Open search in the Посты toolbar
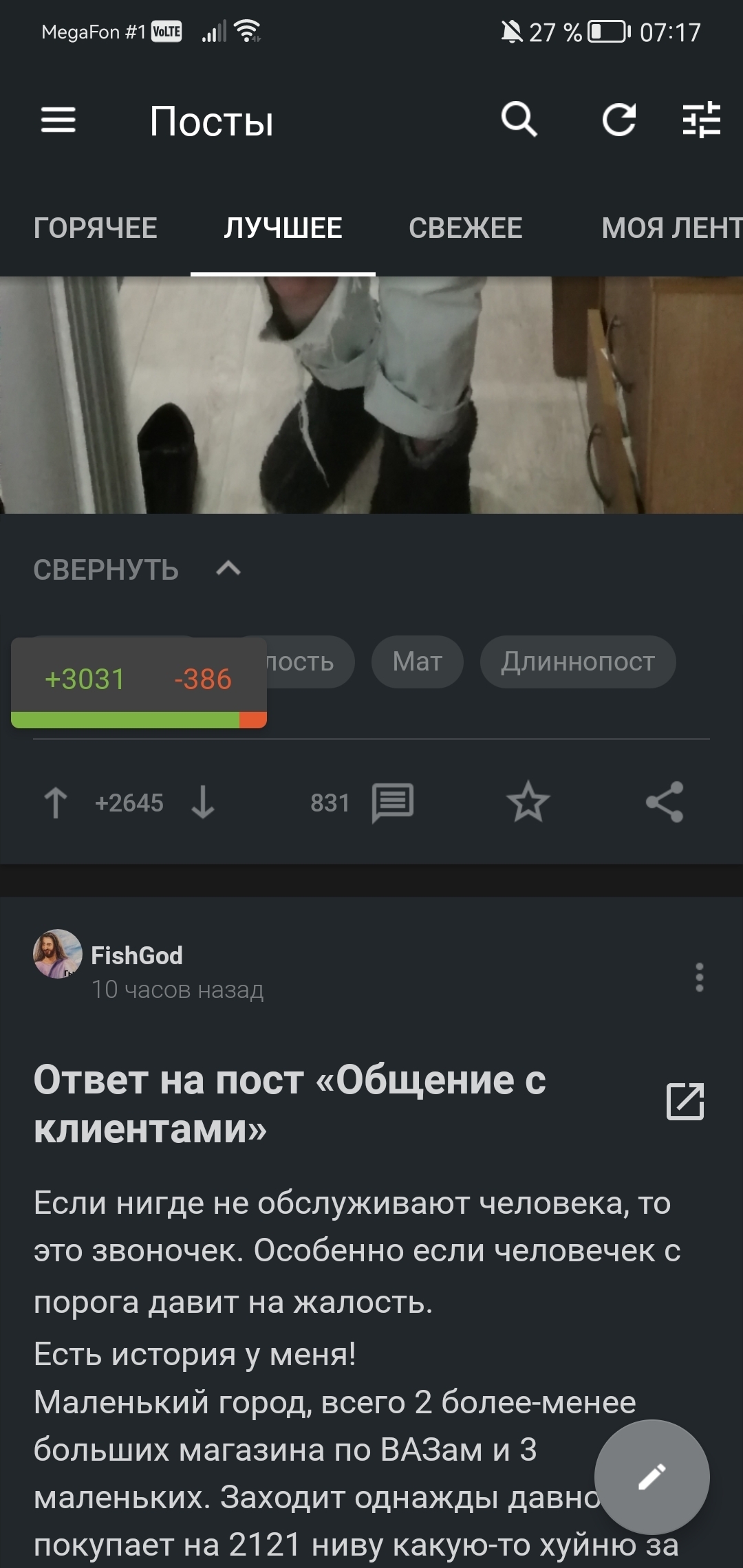Screen dimensions: 743x1568 pyautogui.click(x=519, y=120)
